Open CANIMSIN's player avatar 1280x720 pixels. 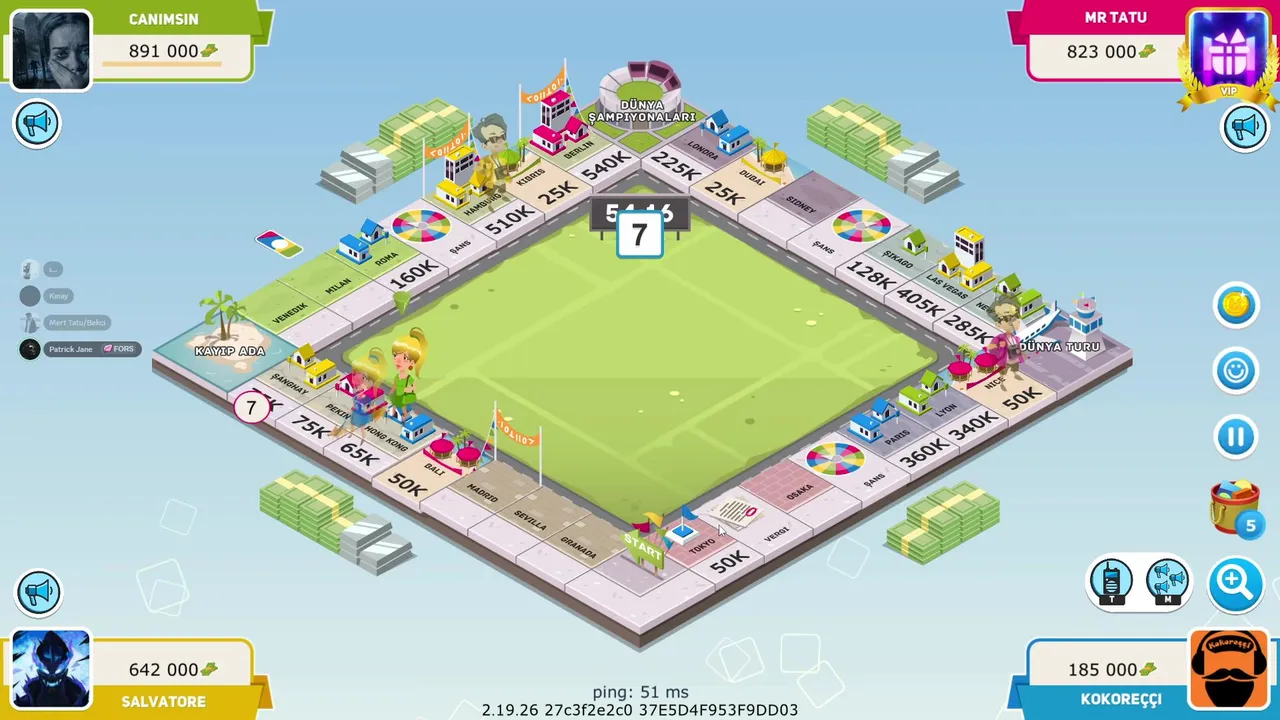[x=50, y=50]
